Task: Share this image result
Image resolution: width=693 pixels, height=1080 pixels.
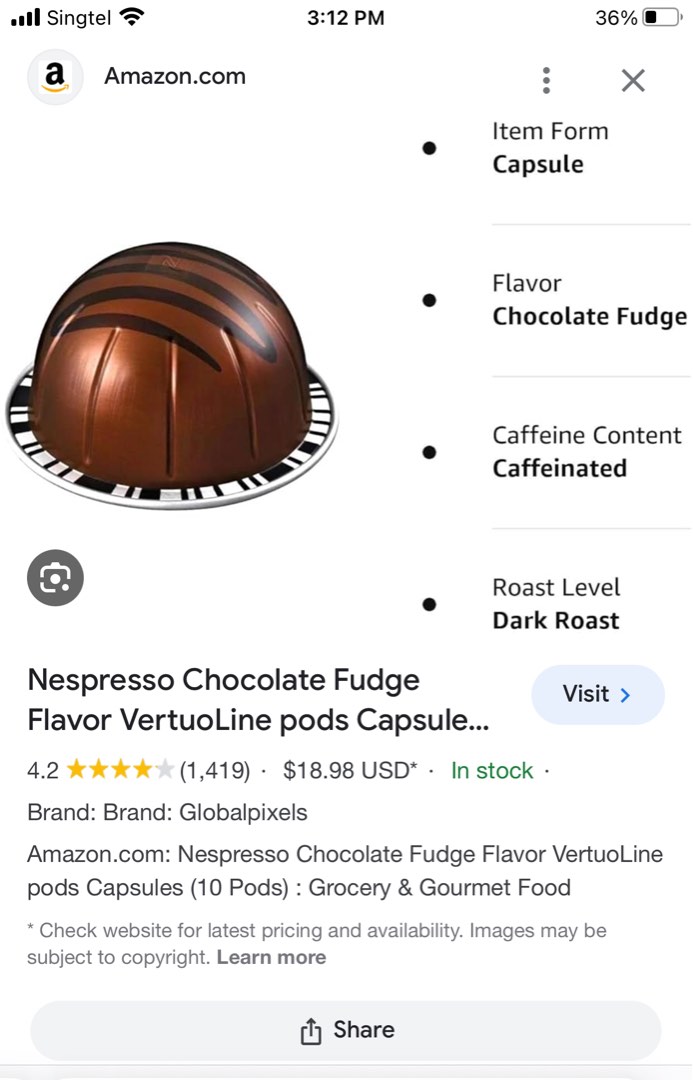Action: tap(347, 1030)
